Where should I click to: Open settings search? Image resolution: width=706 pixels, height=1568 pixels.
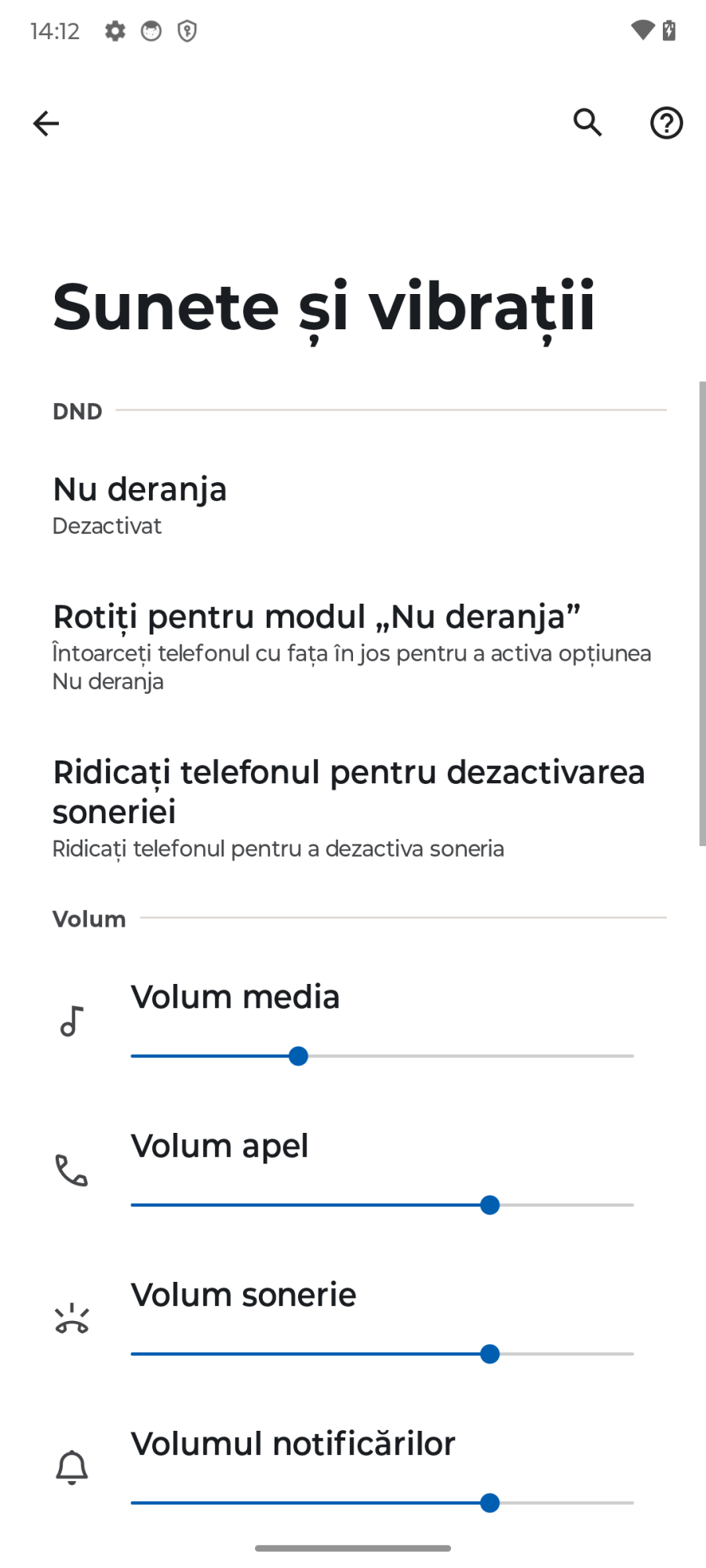click(588, 123)
